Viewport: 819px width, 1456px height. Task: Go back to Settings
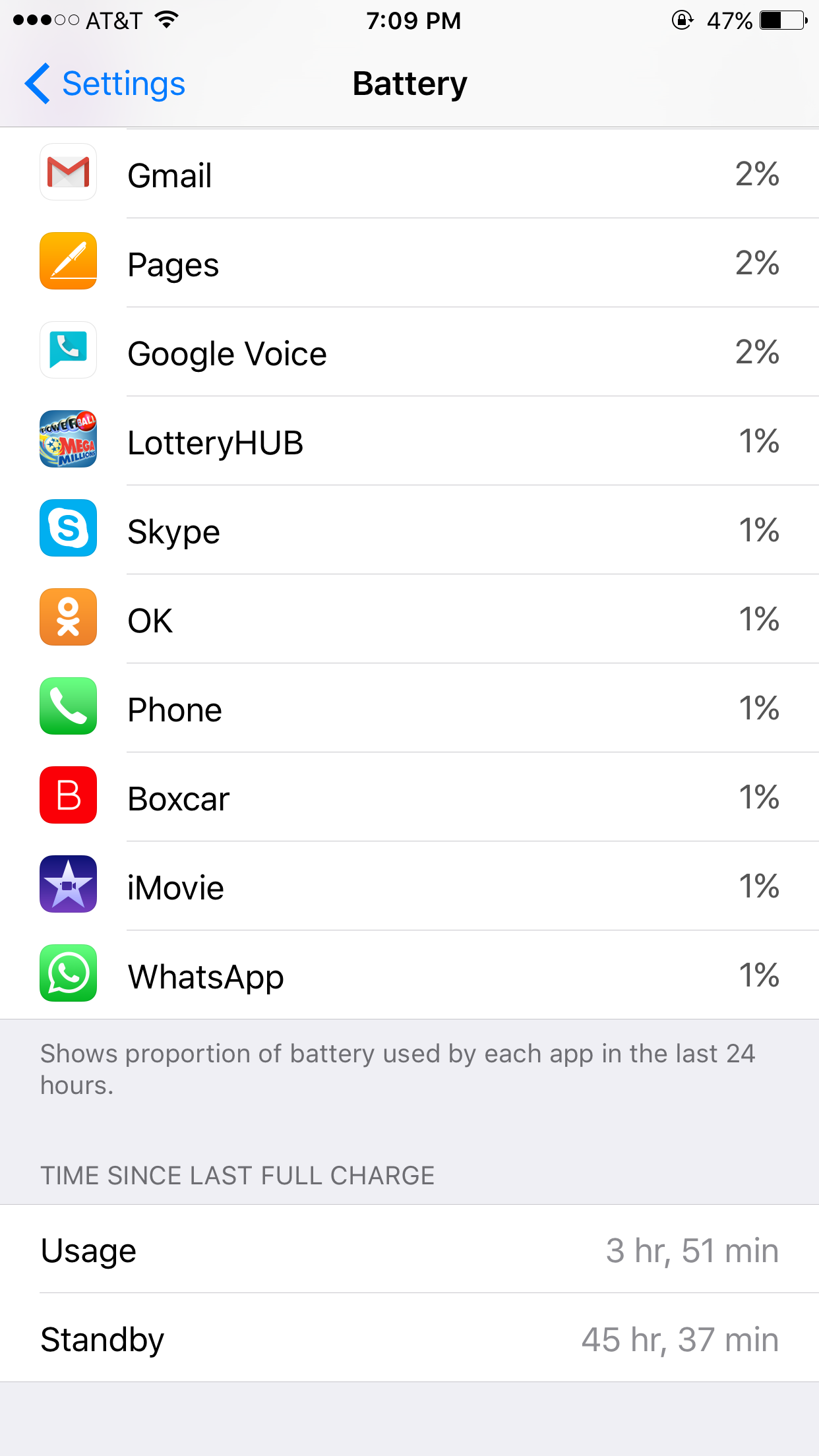(106, 84)
